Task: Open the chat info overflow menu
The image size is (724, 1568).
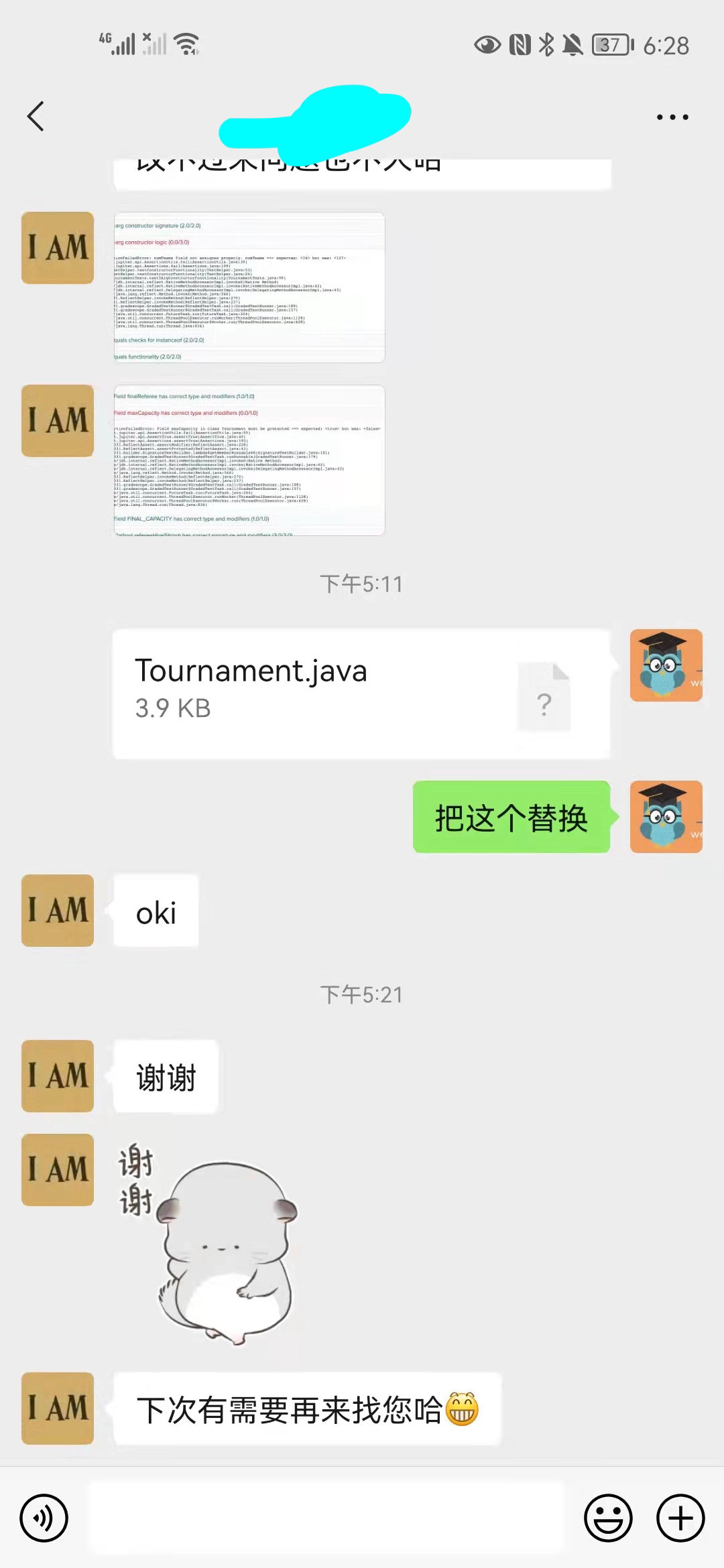Action: click(x=672, y=117)
